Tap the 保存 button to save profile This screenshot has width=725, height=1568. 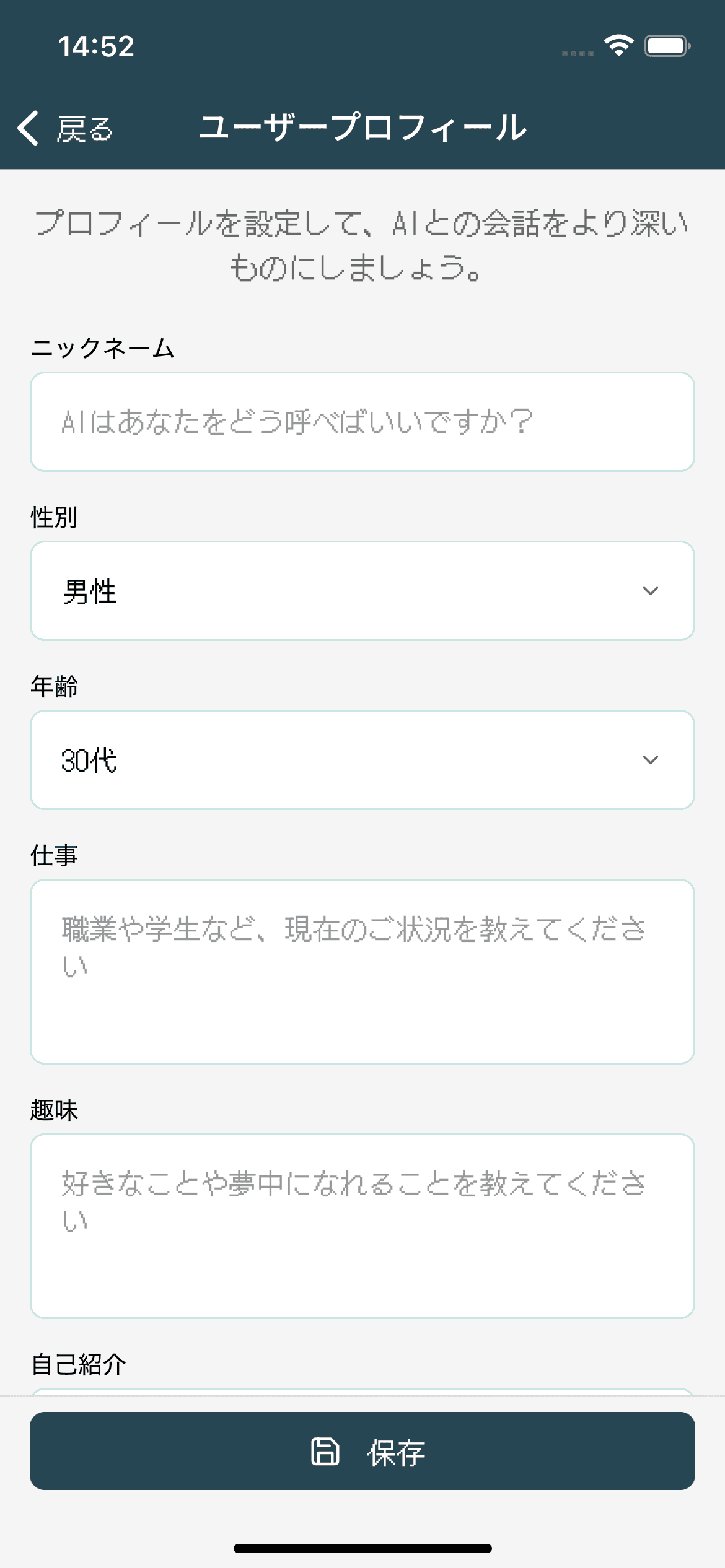(x=362, y=1452)
